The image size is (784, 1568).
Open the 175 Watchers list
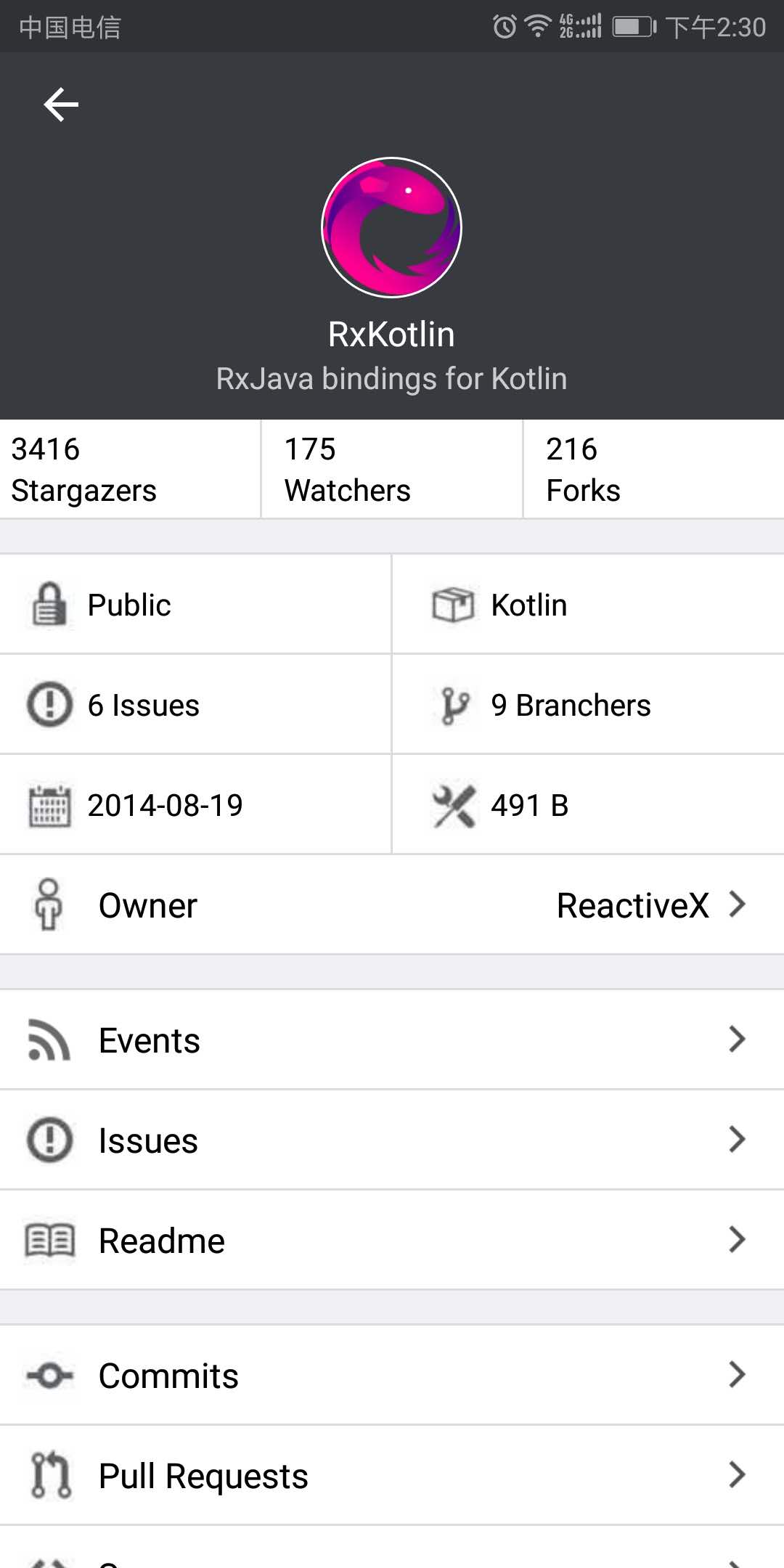tap(391, 470)
